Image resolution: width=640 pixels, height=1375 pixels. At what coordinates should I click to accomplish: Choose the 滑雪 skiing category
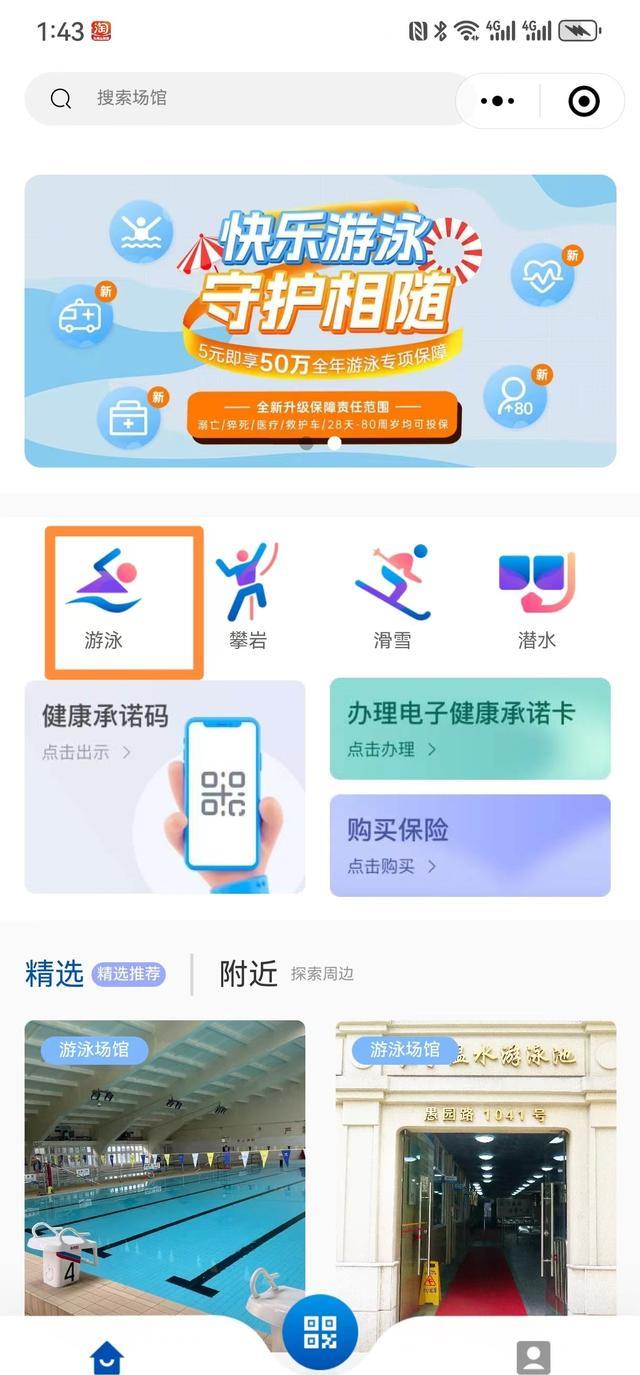tap(392, 600)
